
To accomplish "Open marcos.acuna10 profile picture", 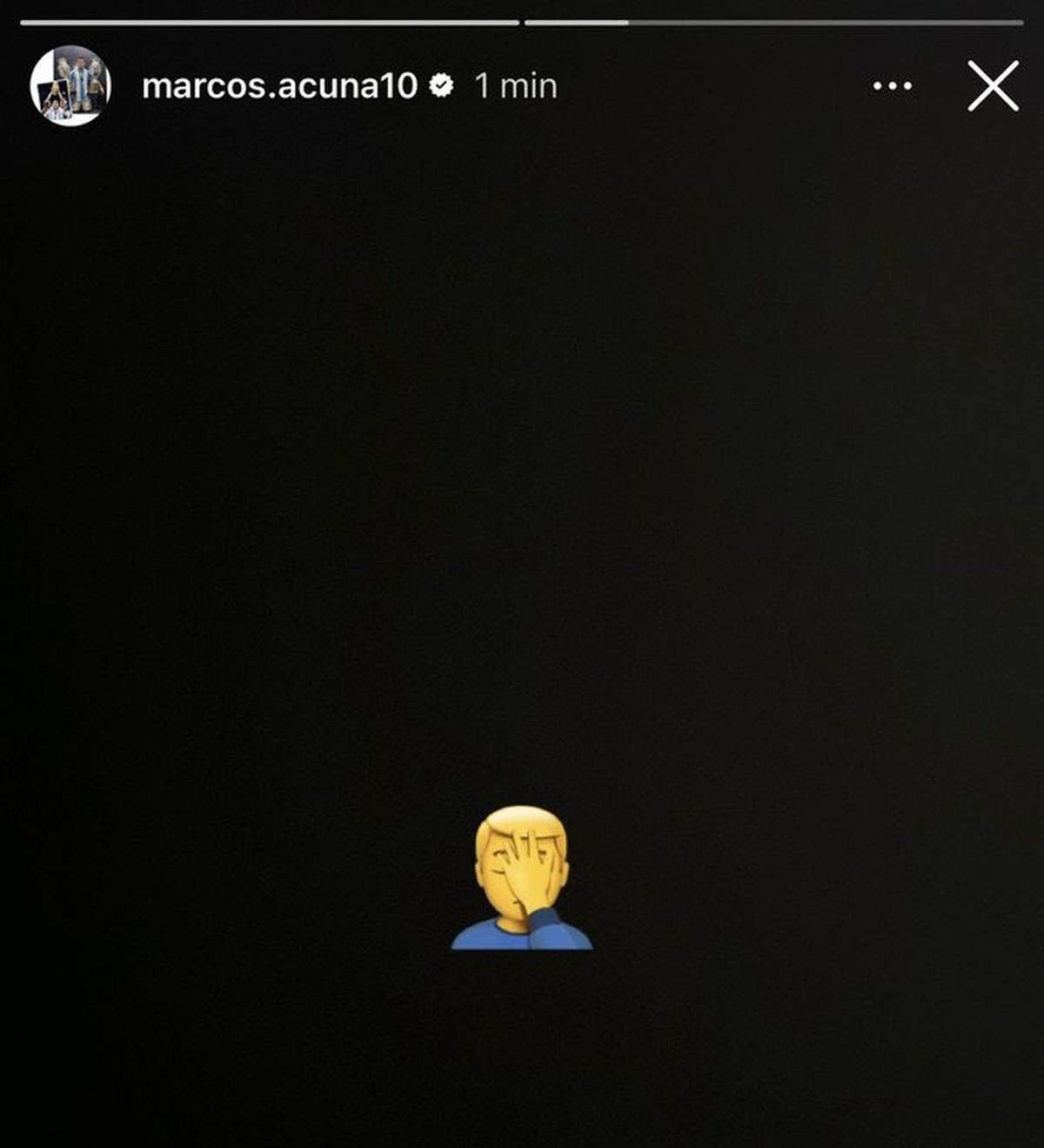I will click(70, 86).
